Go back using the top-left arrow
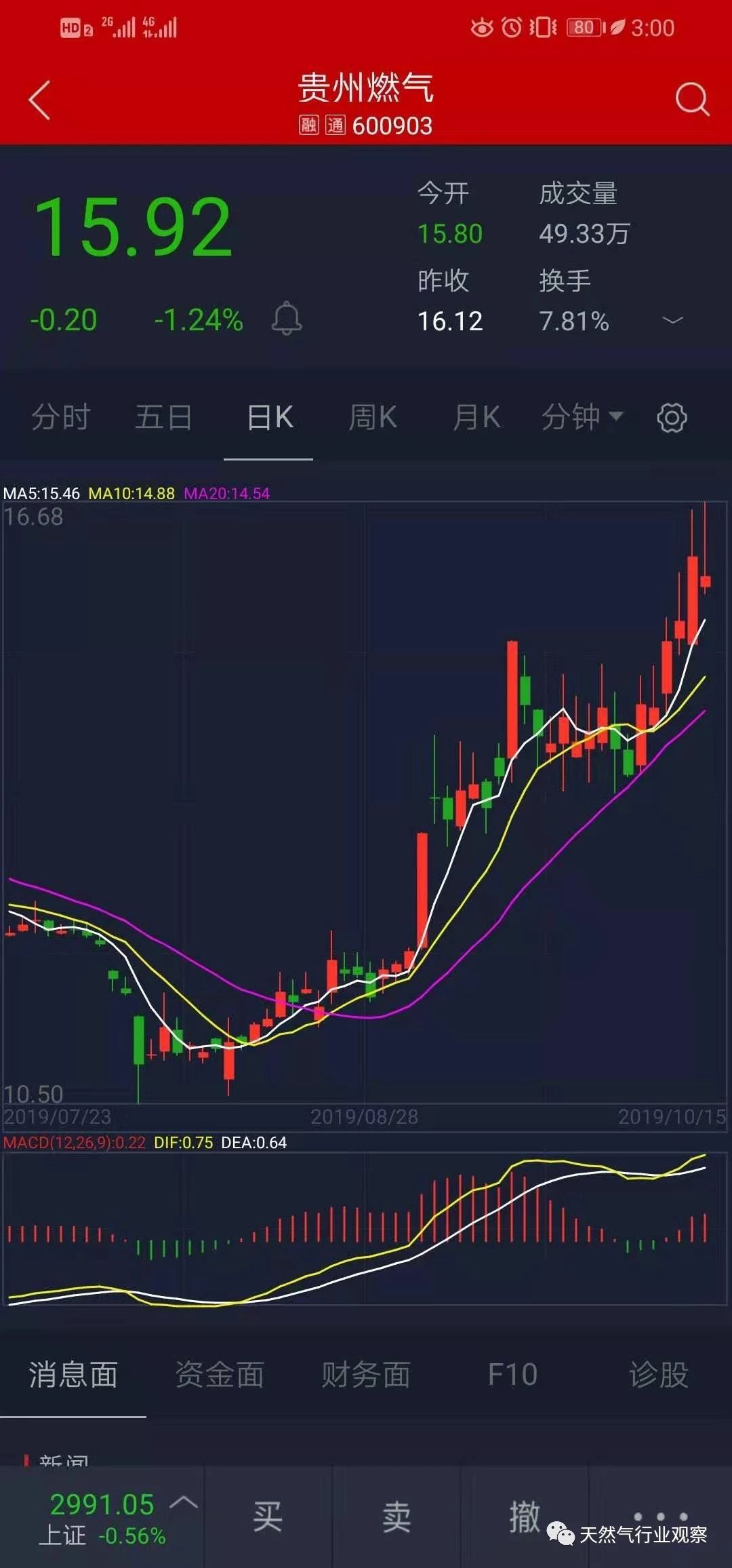The image size is (732, 1568). pos(40,100)
